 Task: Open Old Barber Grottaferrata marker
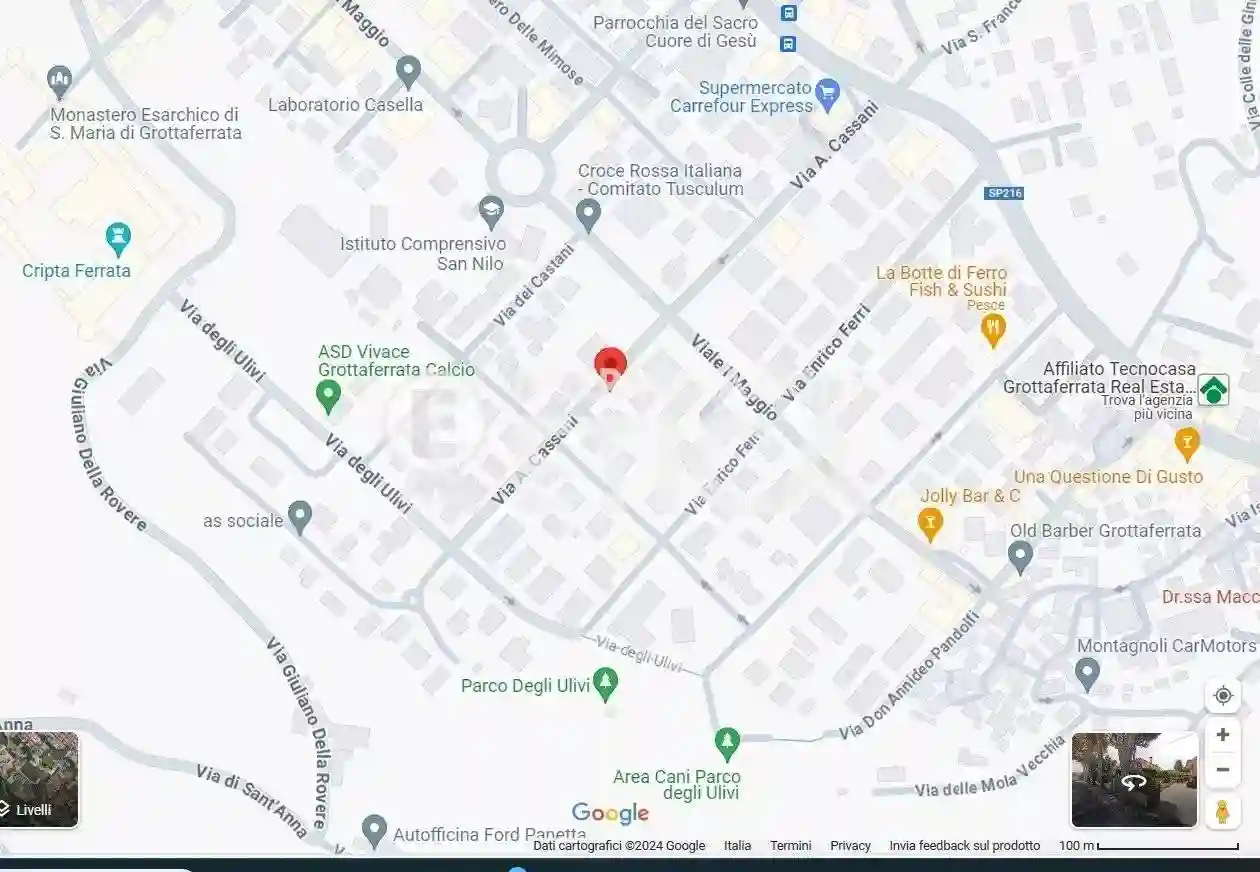[x=1020, y=556]
